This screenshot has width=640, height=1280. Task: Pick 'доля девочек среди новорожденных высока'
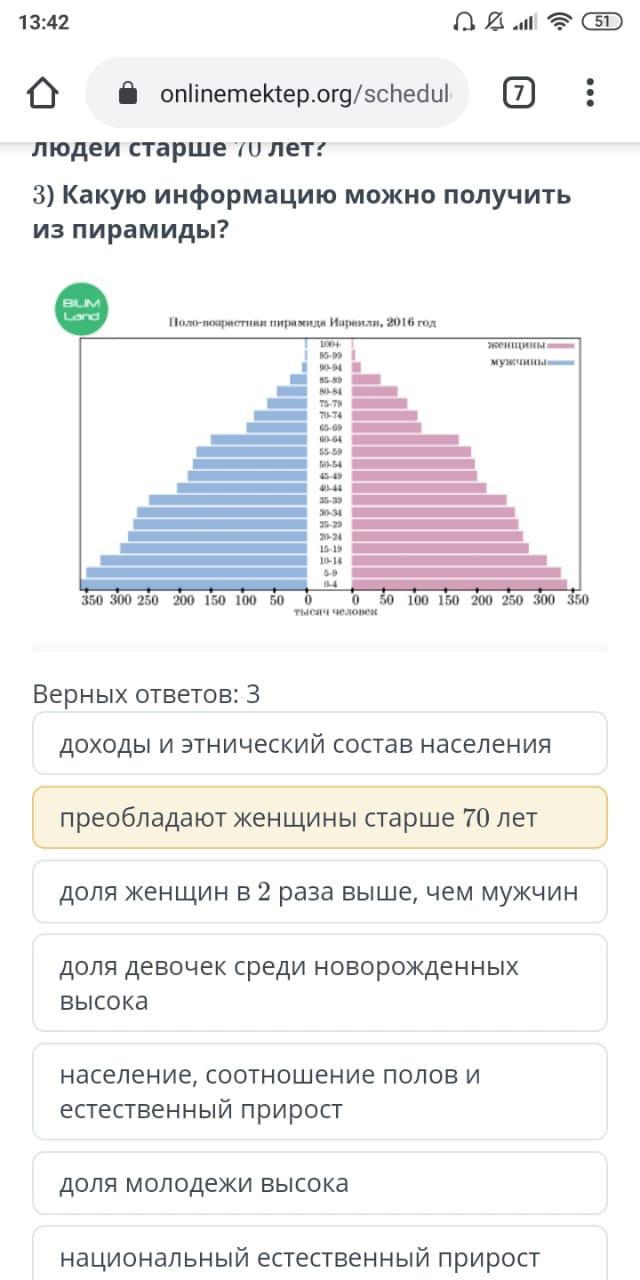[x=320, y=983]
